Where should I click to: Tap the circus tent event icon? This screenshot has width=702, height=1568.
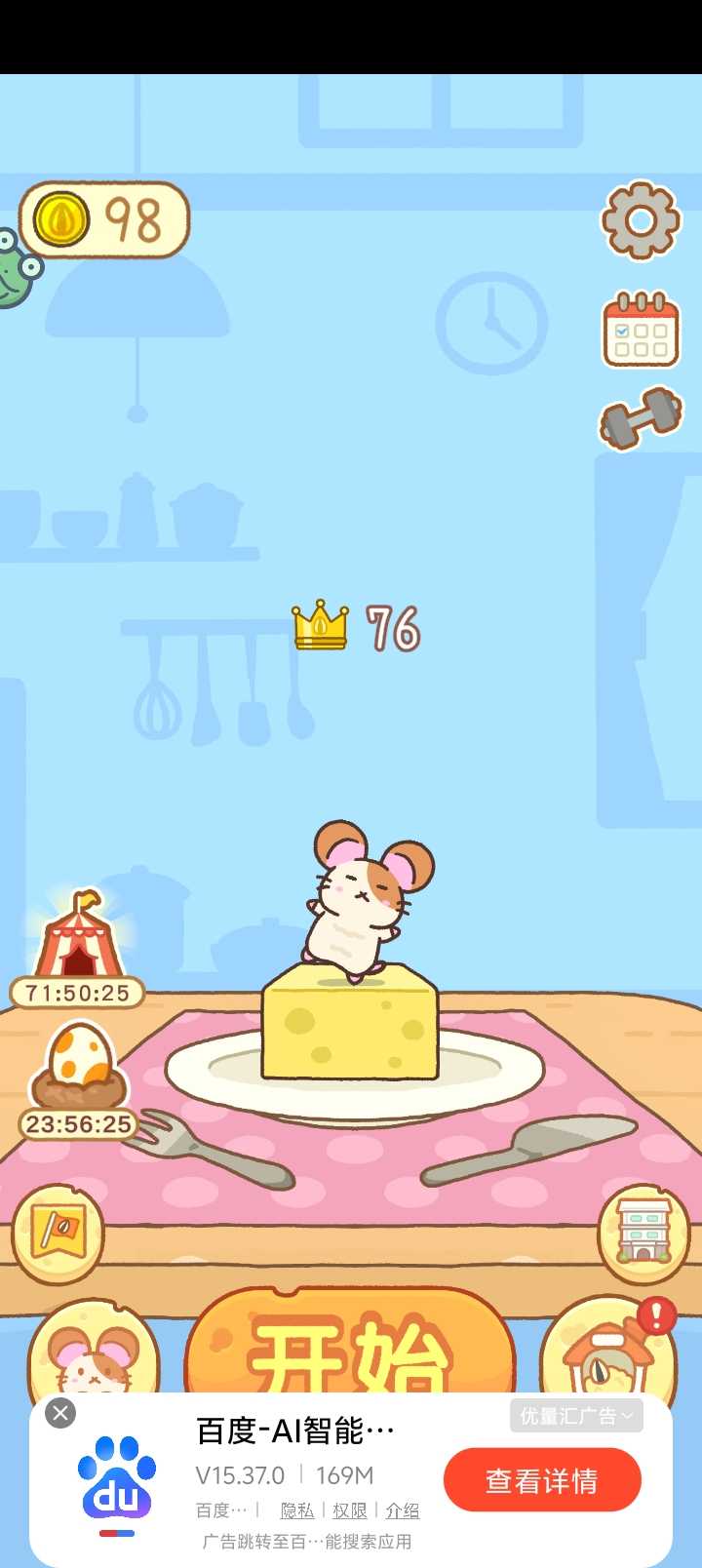tap(78, 940)
